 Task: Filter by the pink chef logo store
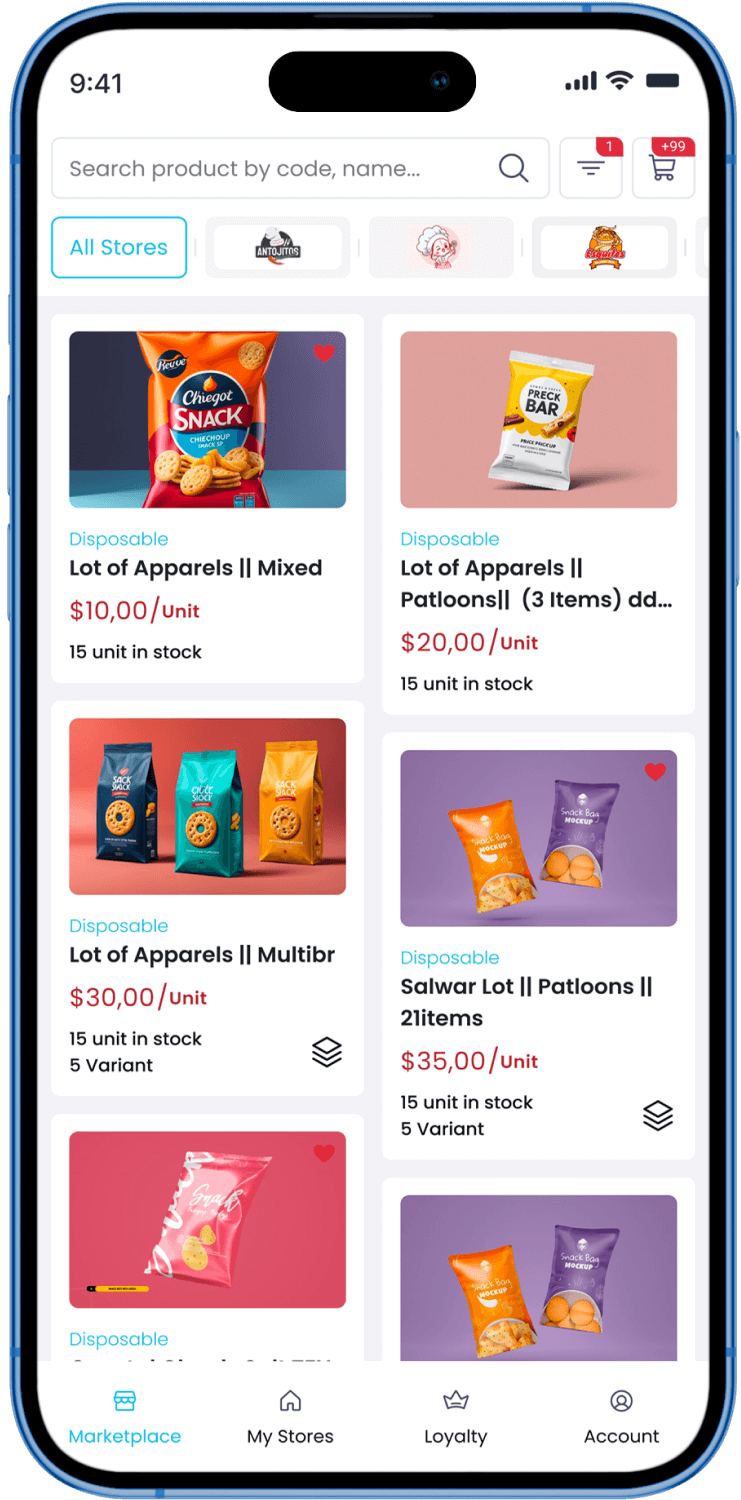(440, 247)
